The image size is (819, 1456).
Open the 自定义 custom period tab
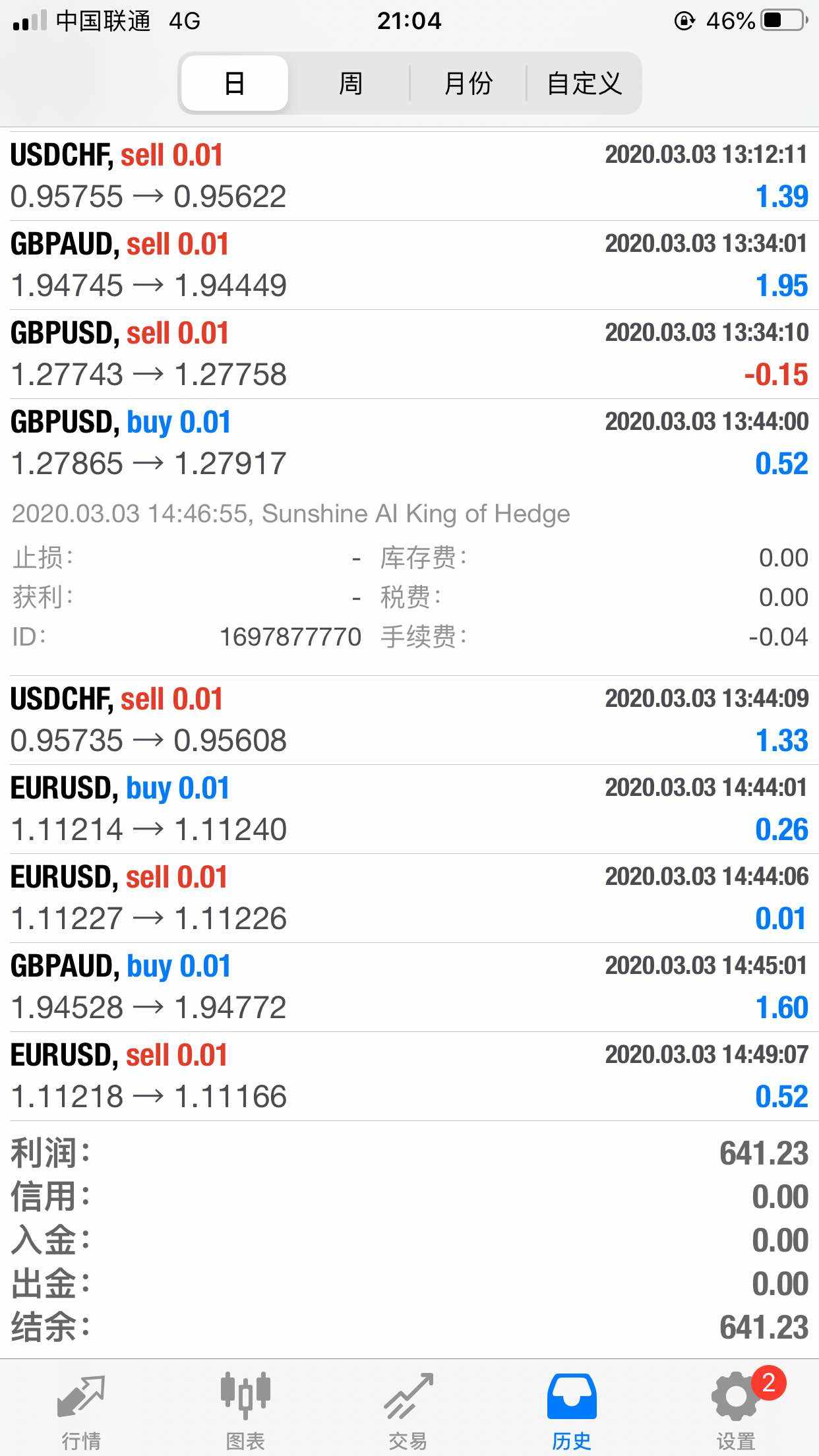pyautogui.click(x=584, y=84)
